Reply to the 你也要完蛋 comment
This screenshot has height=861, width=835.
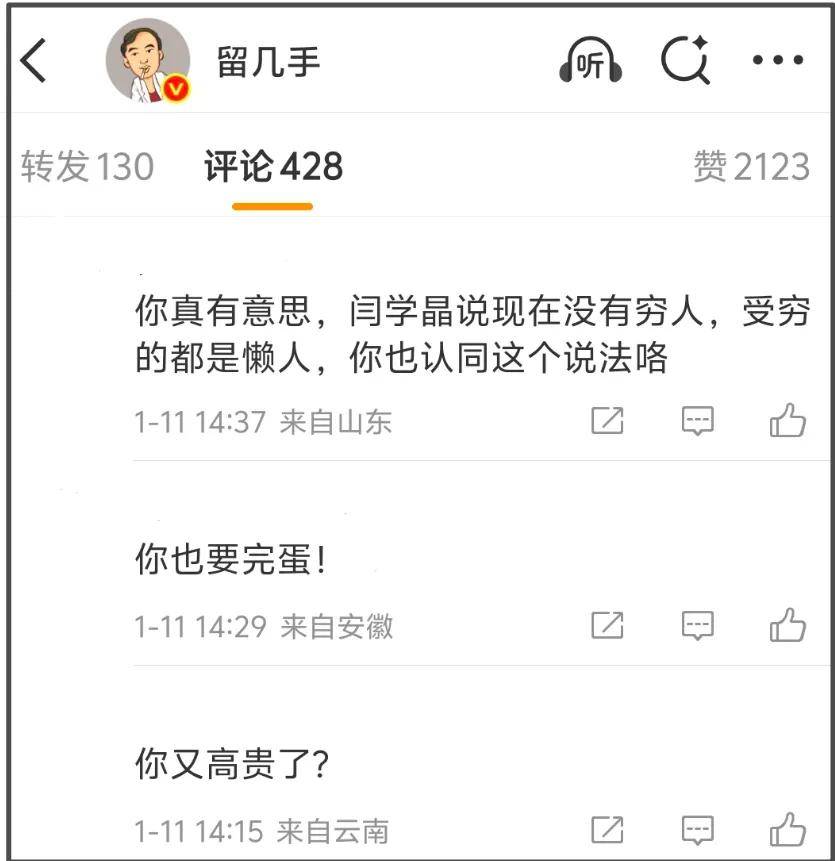(x=698, y=626)
